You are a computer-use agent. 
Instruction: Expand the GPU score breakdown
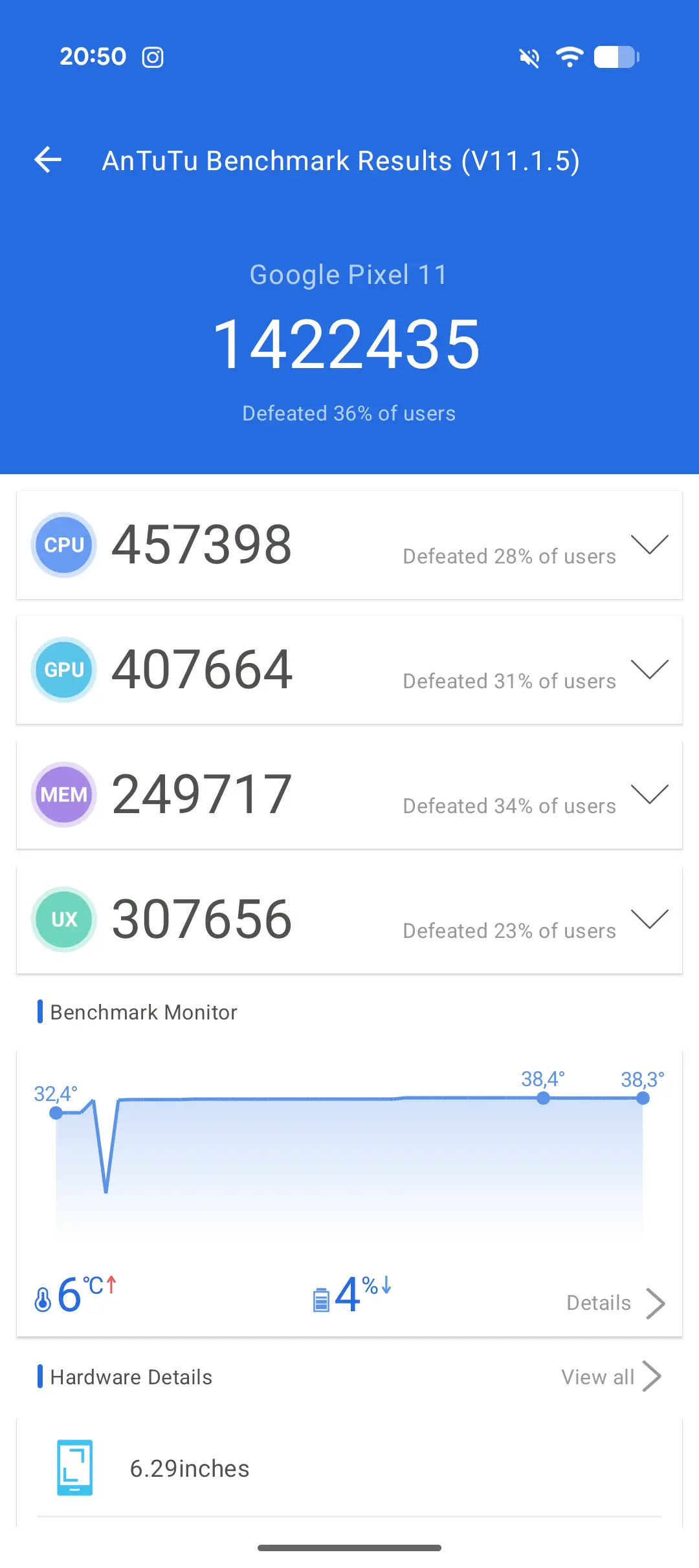tap(649, 670)
